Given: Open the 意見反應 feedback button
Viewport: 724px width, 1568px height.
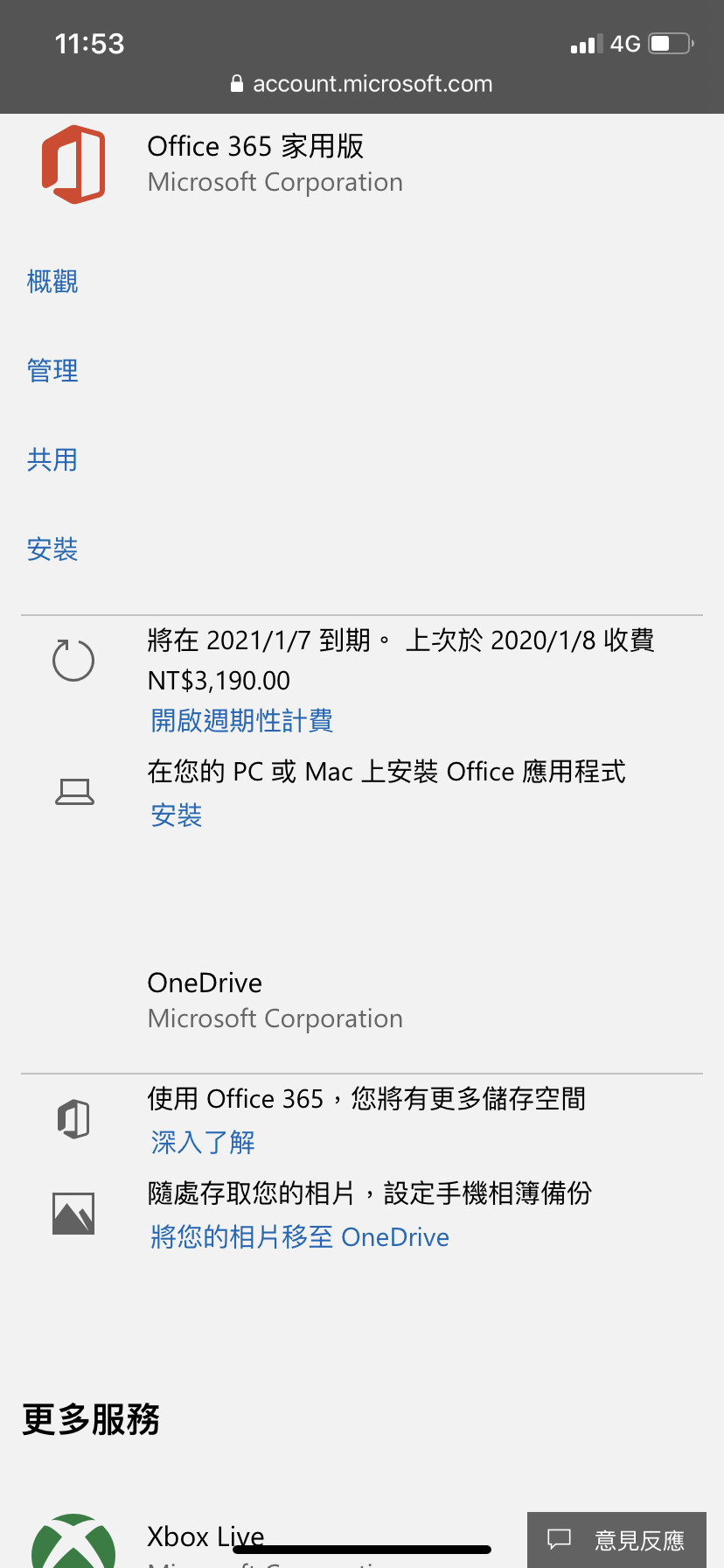Looking at the screenshot, I should click(616, 1540).
